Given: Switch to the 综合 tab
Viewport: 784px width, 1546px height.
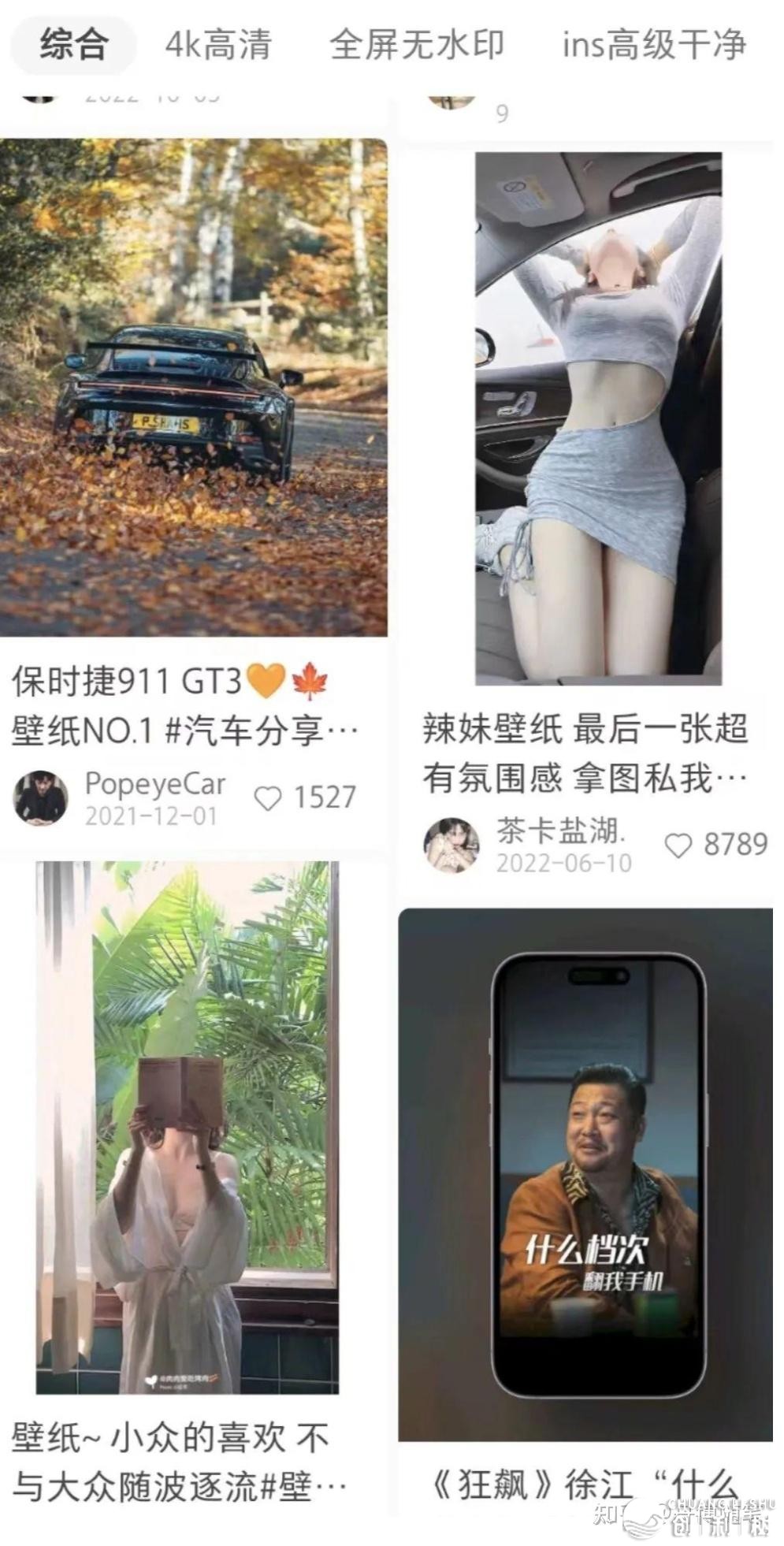Looking at the screenshot, I should 73,45.
